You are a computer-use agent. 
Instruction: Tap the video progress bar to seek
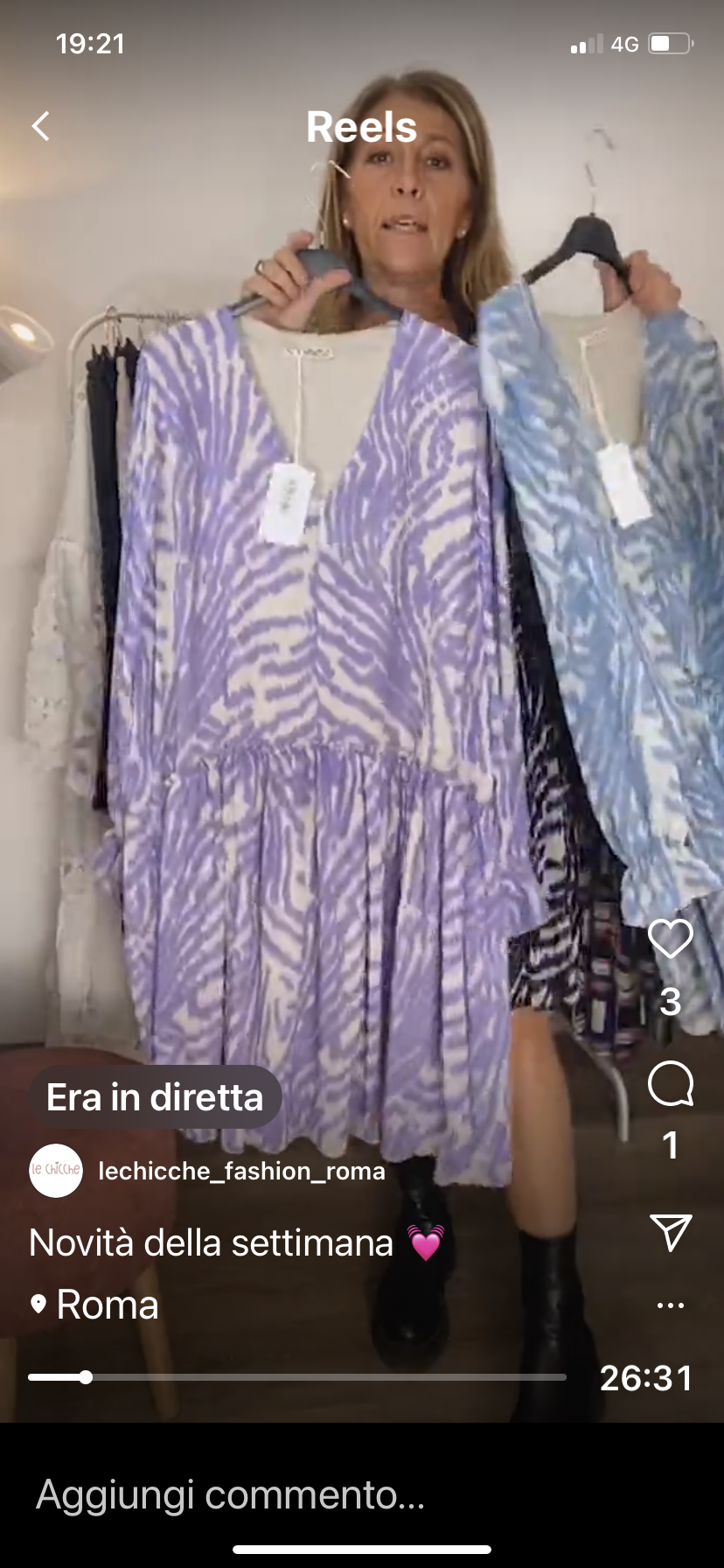click(x=297, y=1377)
